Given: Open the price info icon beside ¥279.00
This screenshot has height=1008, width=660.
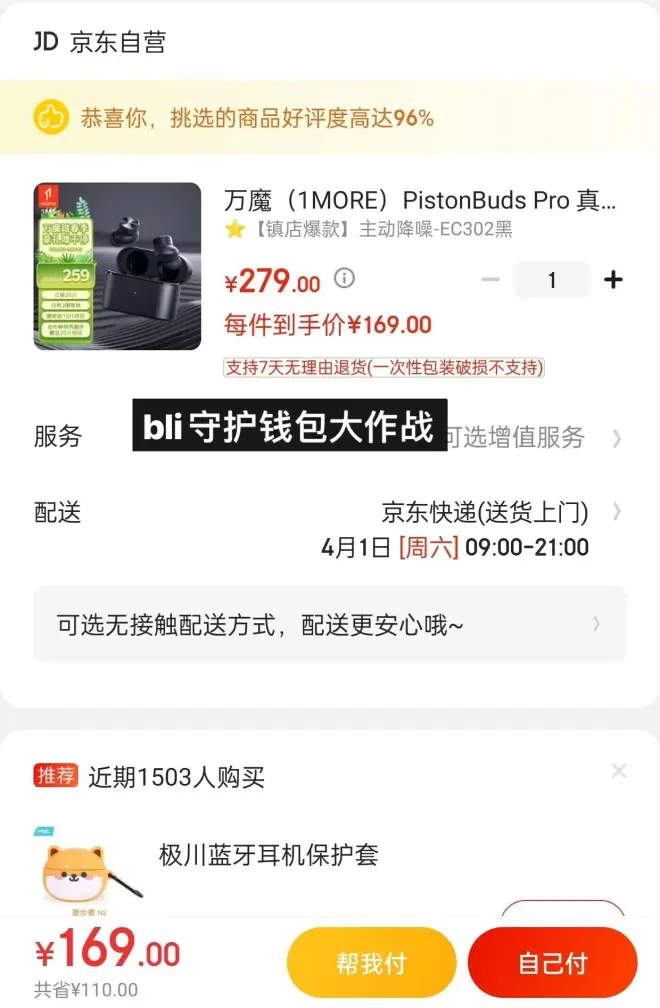Looking at the screenshot, I should pyautogui.click(x=344, y=278).
